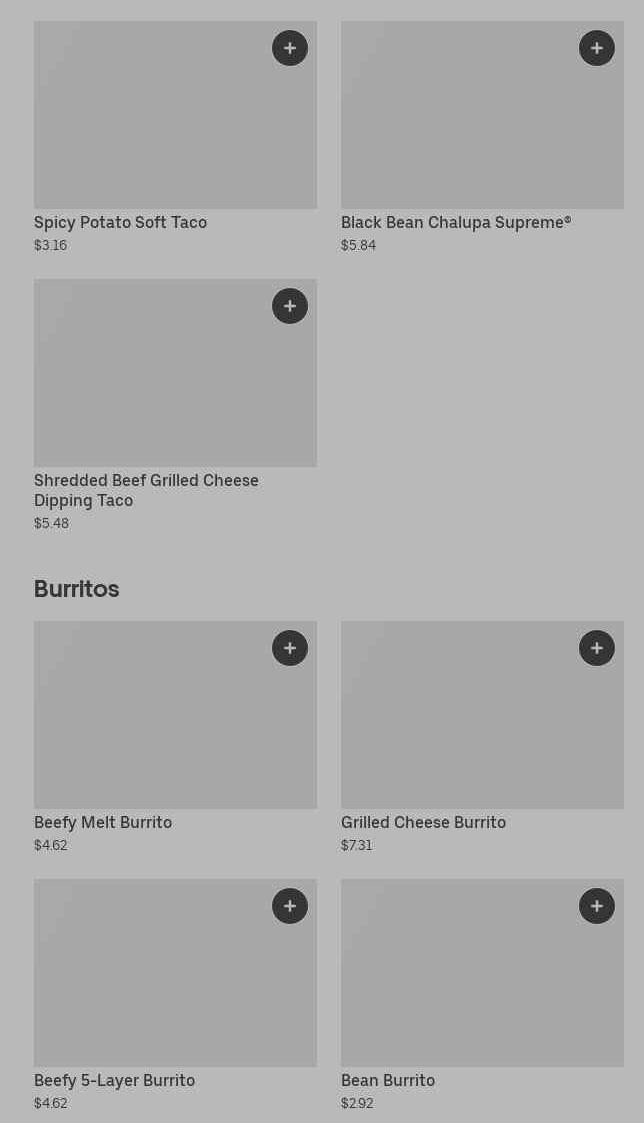Add Beefy 5-Layer Burrito to order
Image resolution: width=644 pixels, height=1123 pixels.
tap(290, 906)
